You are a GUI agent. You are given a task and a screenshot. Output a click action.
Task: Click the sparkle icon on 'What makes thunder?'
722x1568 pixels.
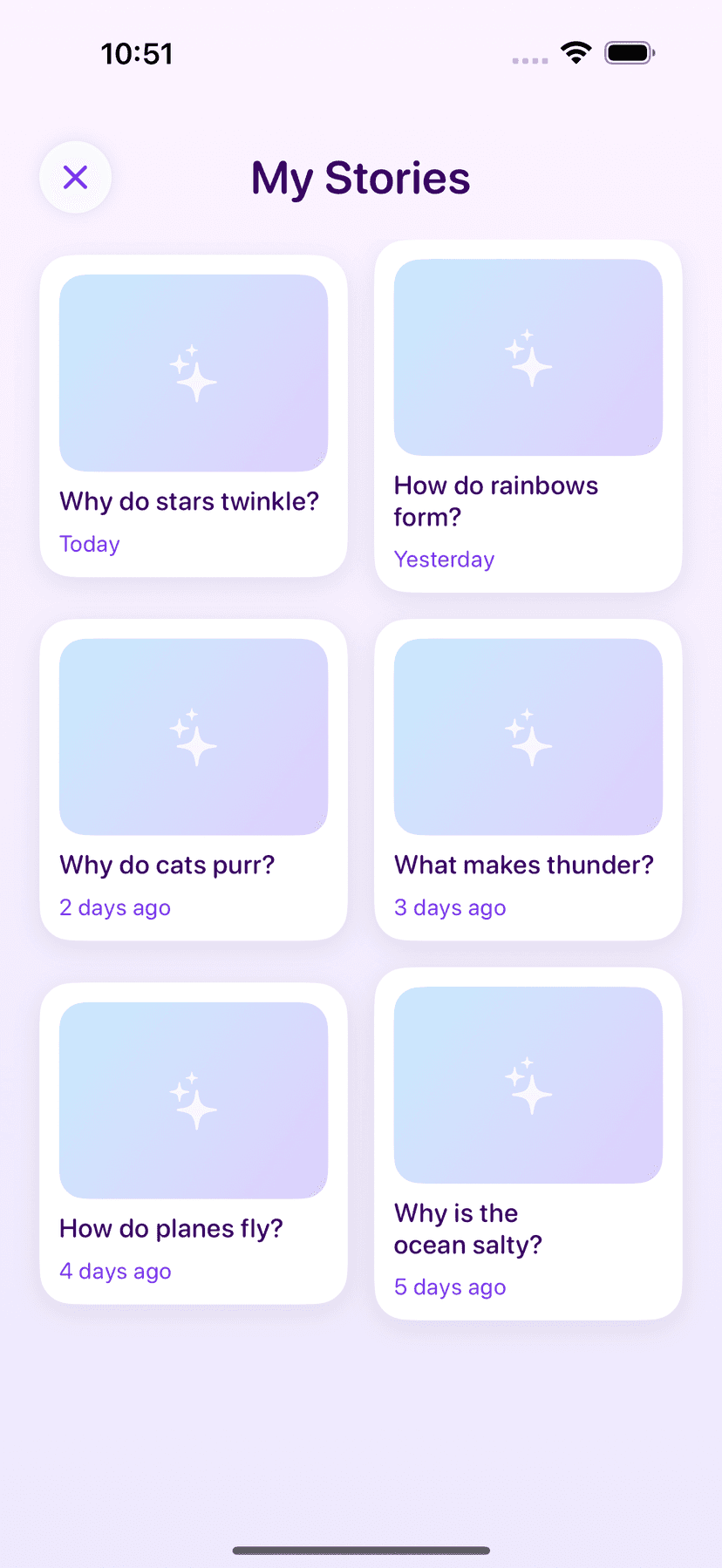[528, 736]
